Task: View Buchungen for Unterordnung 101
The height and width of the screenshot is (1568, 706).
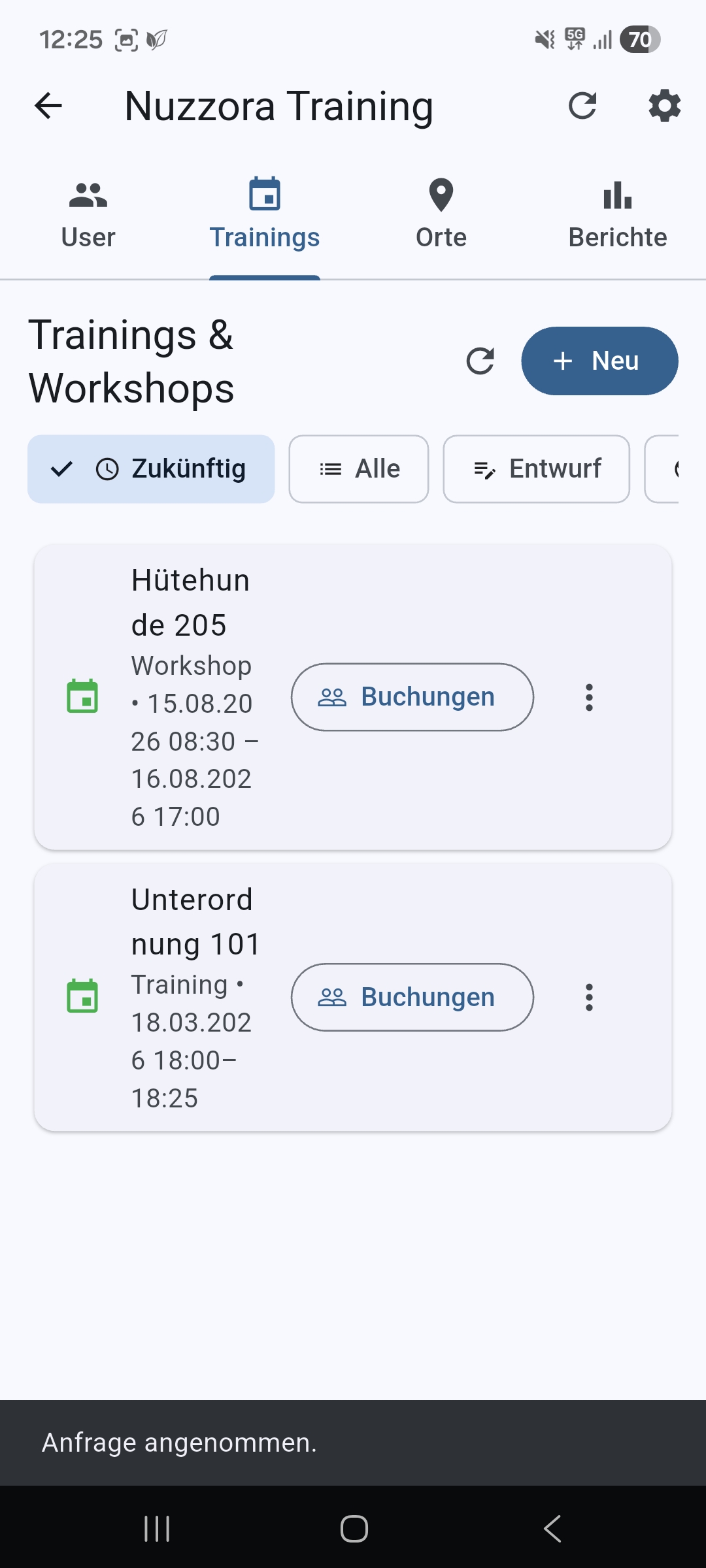Action: 412,997
